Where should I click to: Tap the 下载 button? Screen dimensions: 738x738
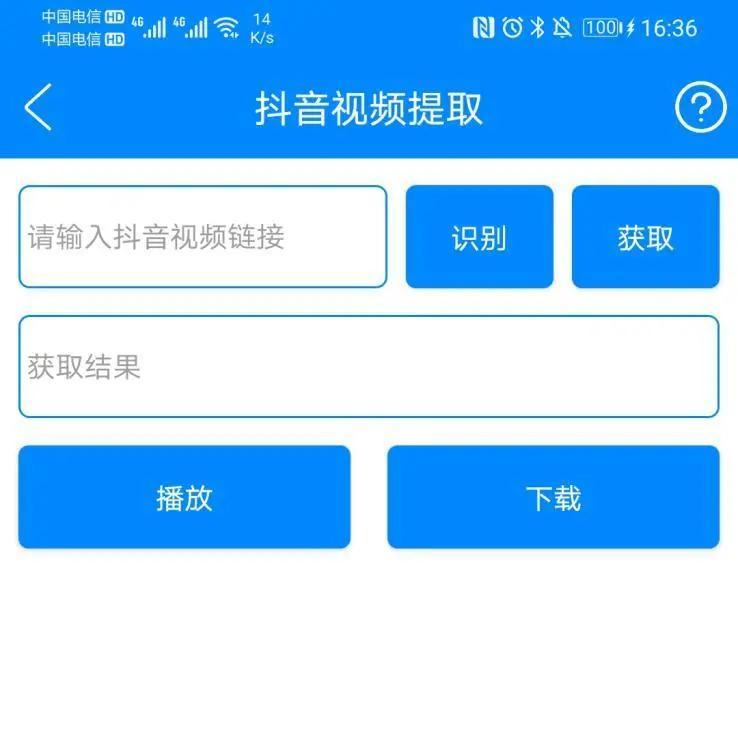(x=553, y=497)
